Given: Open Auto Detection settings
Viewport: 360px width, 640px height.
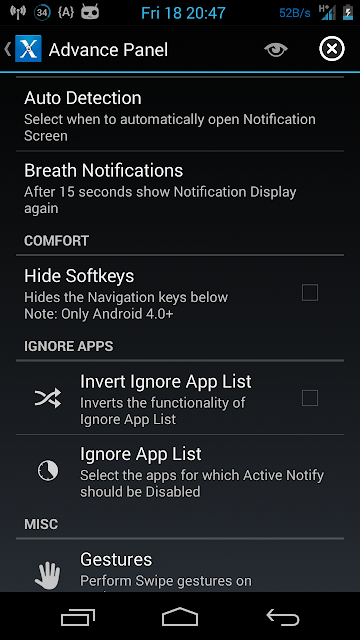Looking at the screenshot, I should 180,115.
